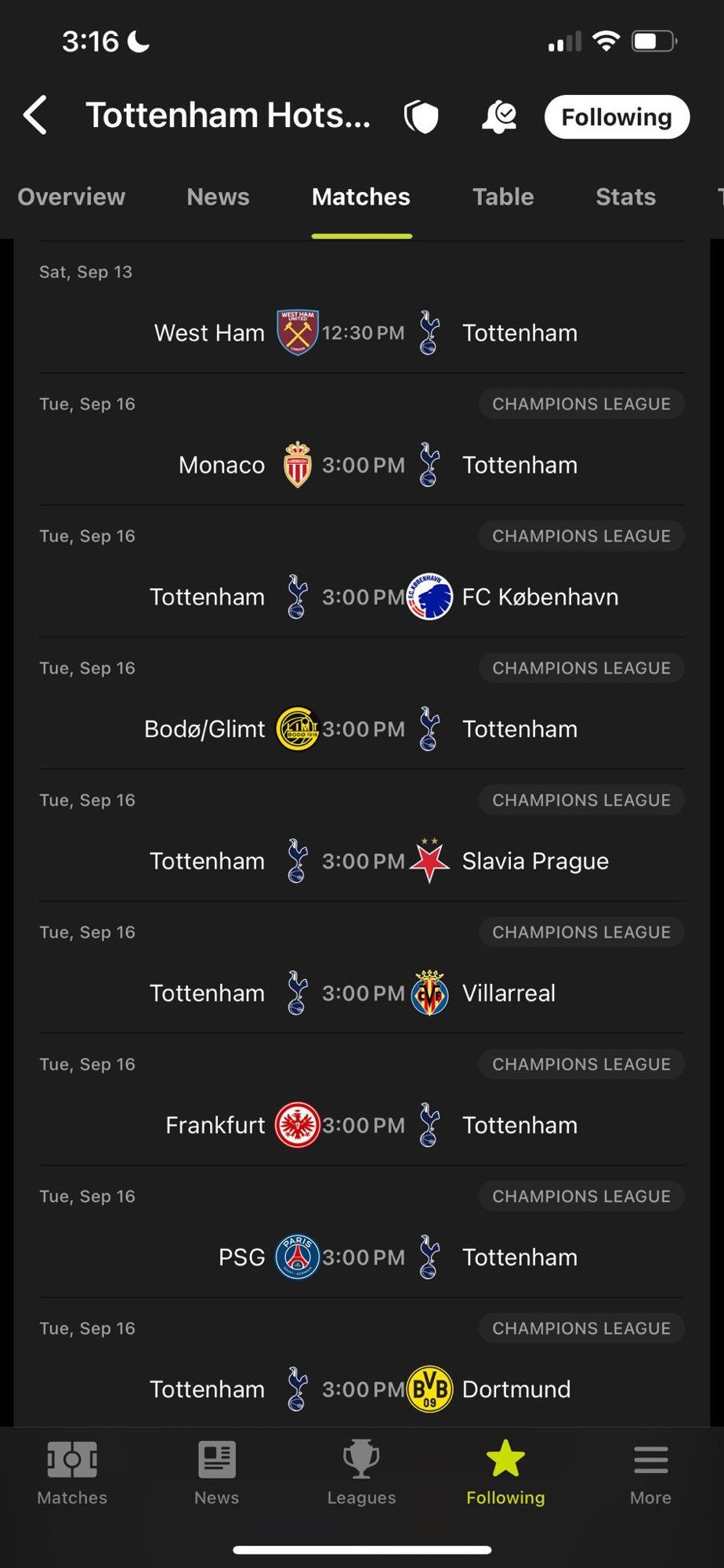Tap the shield icon in the header
Screen dimensions: 724x1568
tap(421, 117)
